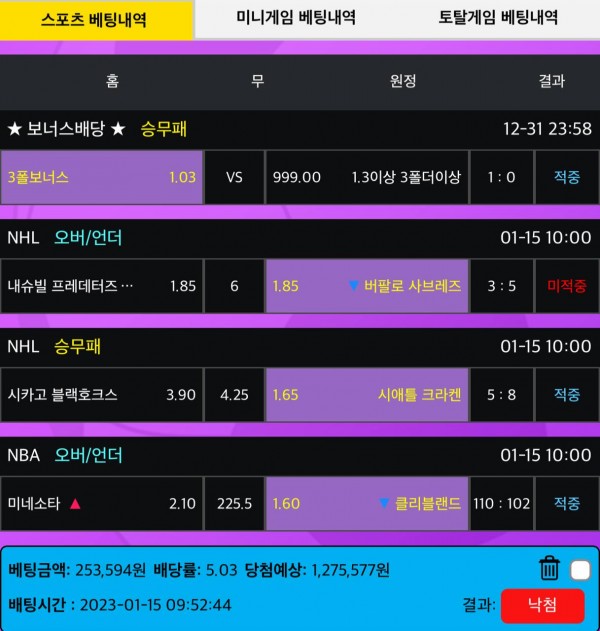Tap the 낙첨 result button
Image resolution: width=600 pixels, height=631 pixels.
(x=543, y=605)
